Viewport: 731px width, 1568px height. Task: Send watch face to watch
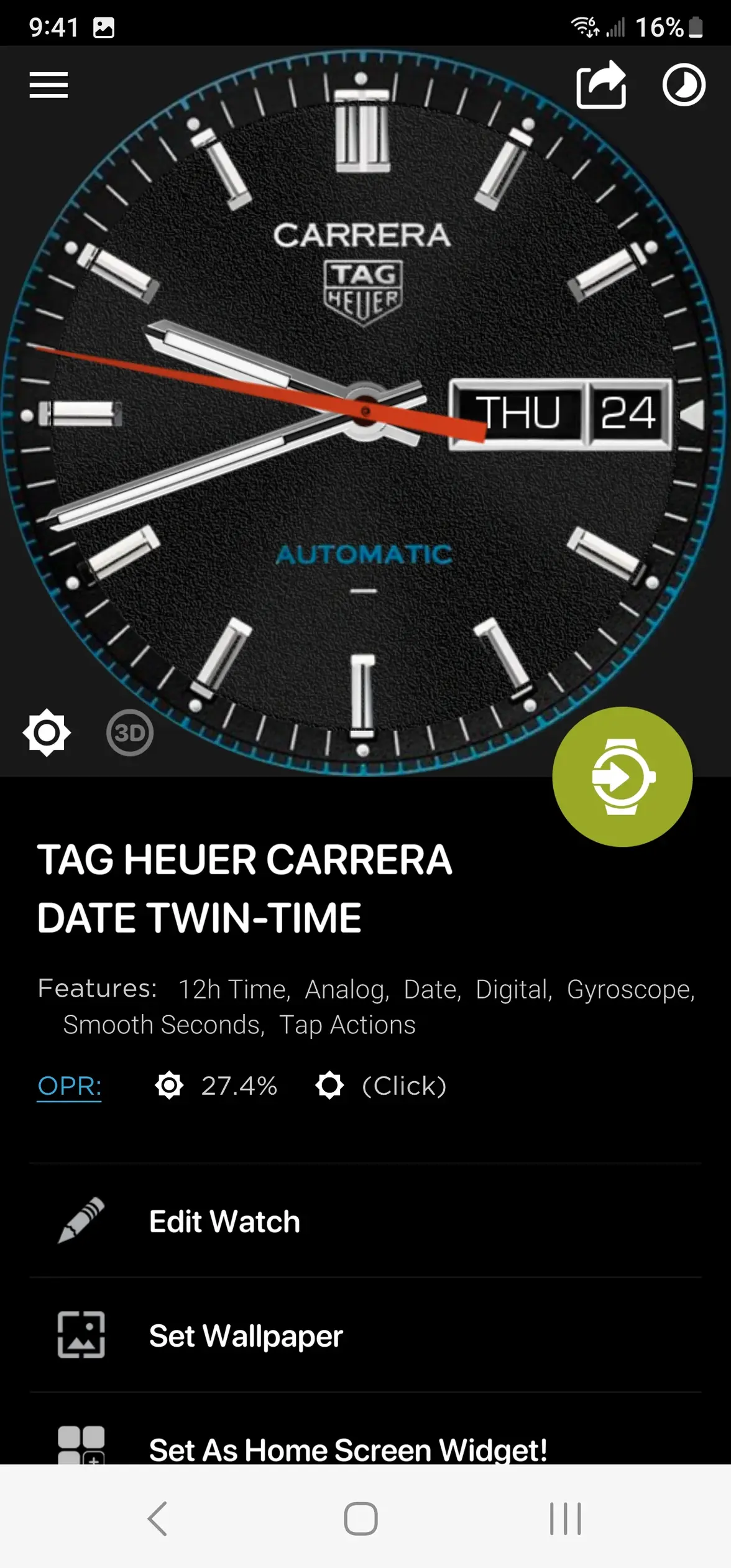click(x=622, y=777)
